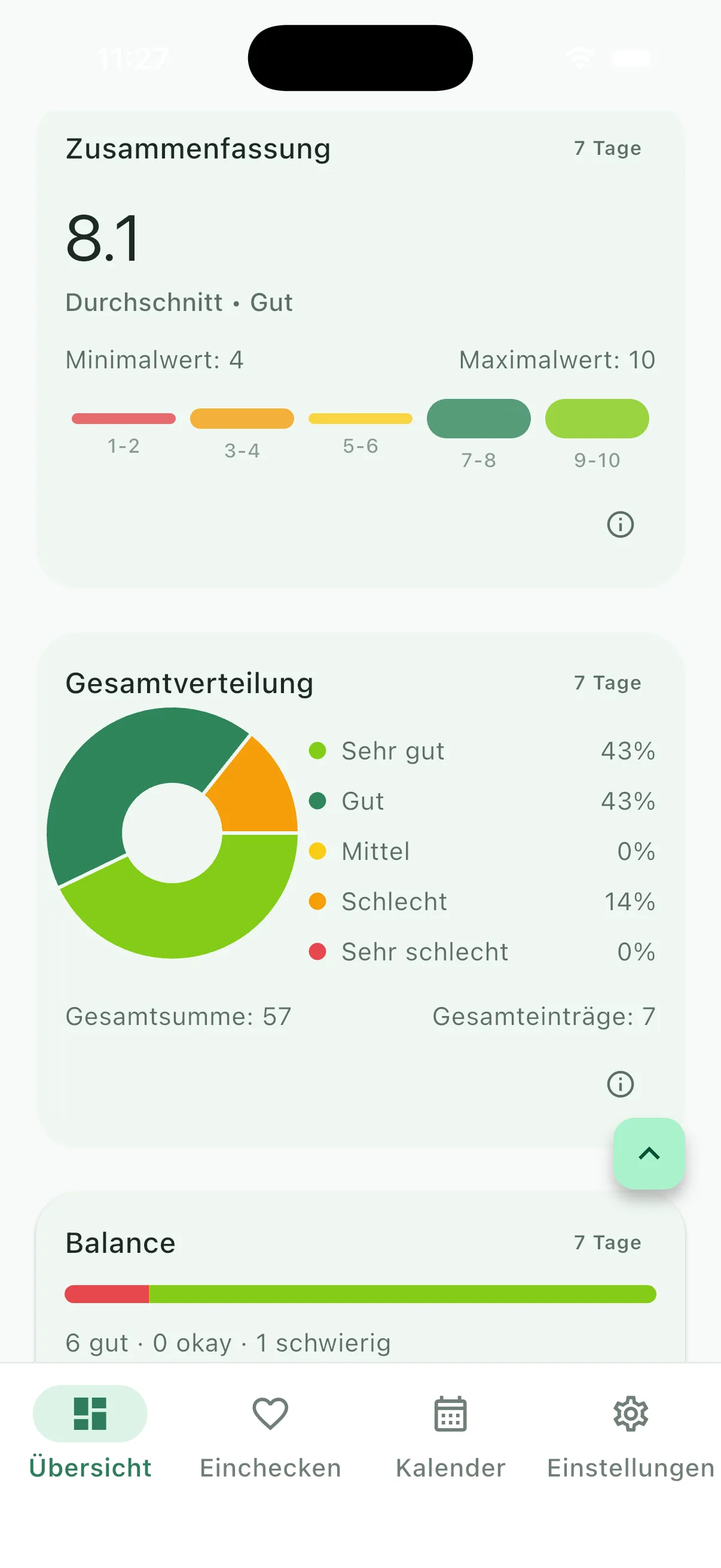721x1568 pixels.
Task: Open the 7 Tage selector in Zusammenfassung
Action: (x=607, y=147)
